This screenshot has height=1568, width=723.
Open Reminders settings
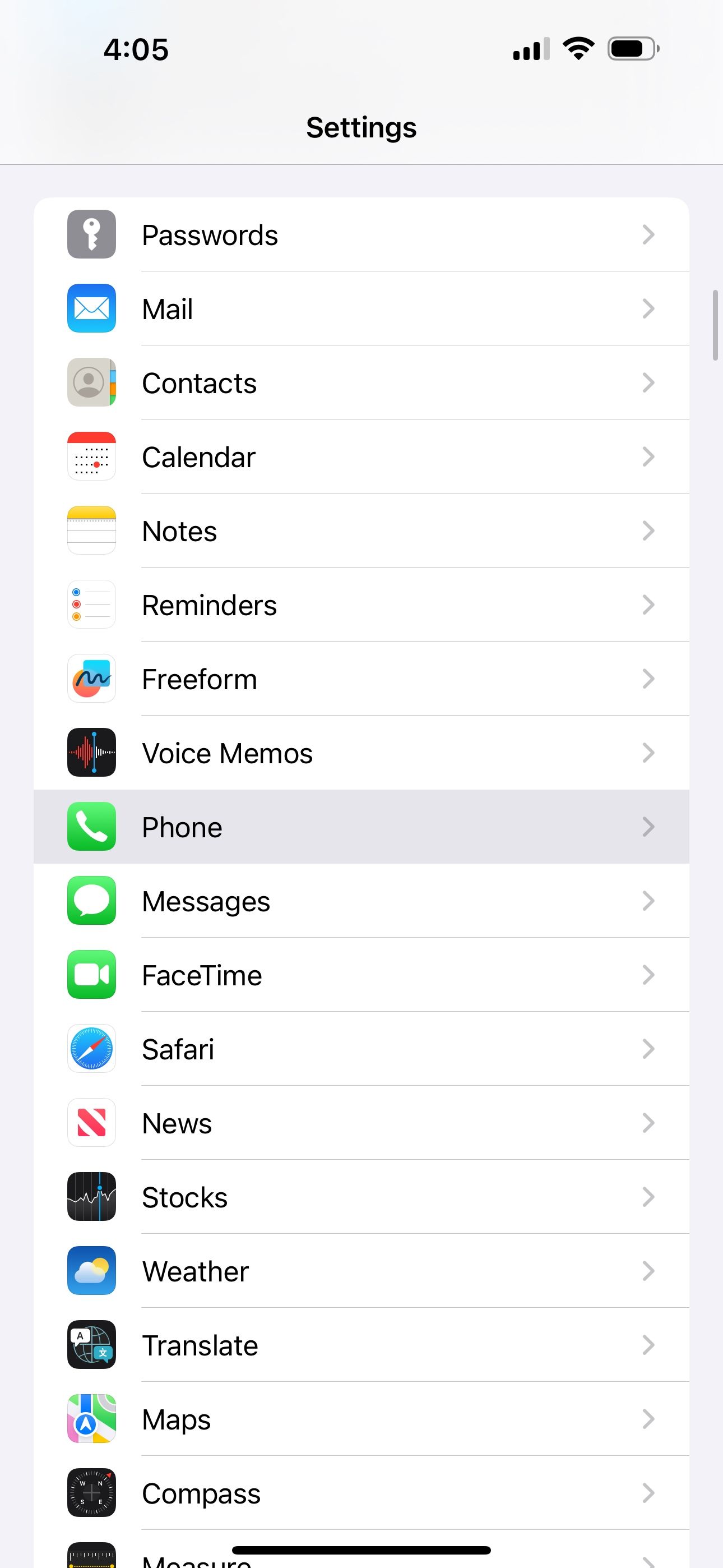[x=361, y=605]
